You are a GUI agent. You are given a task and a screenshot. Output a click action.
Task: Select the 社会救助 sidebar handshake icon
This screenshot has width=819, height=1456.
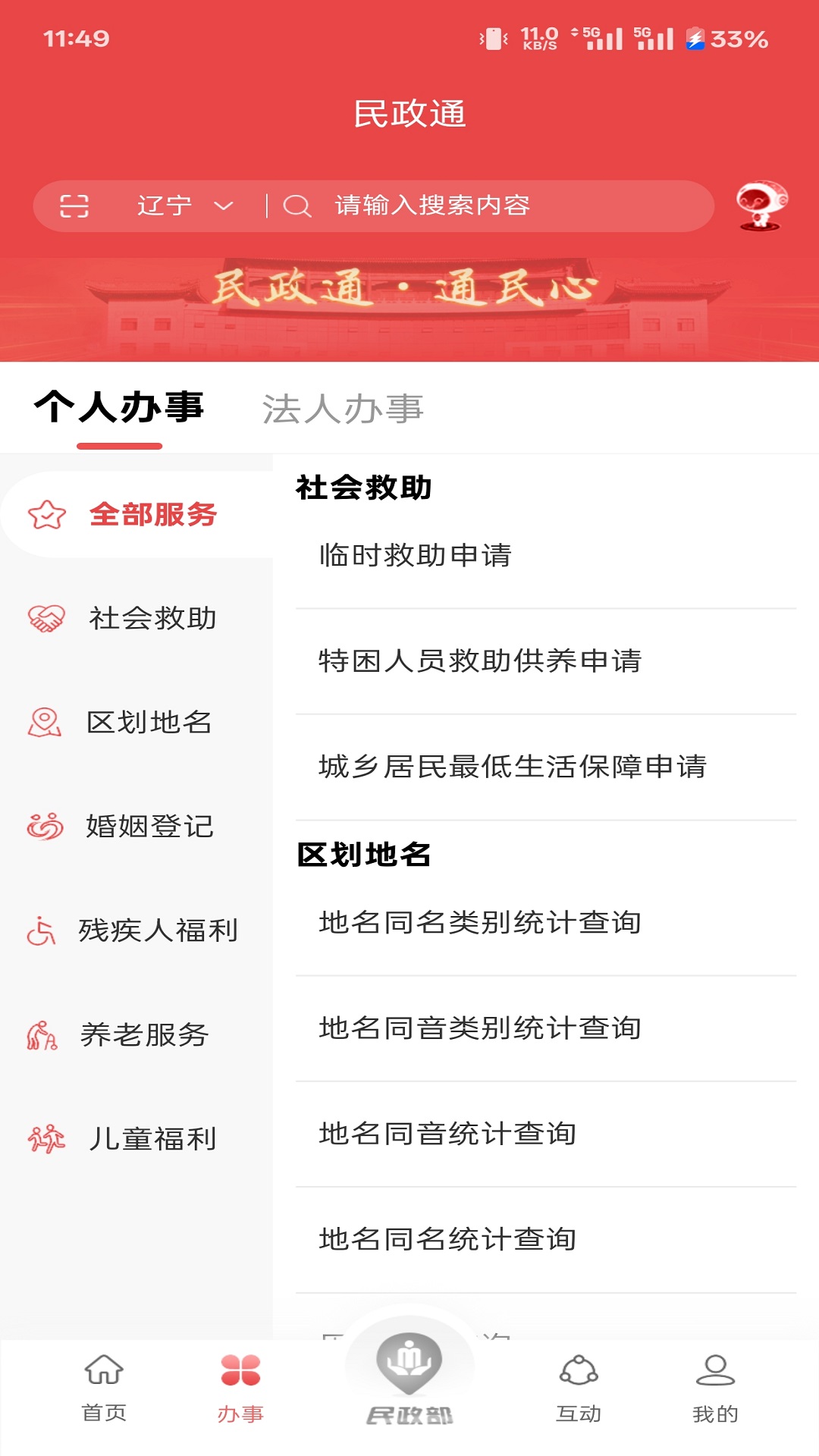[44, 618]
